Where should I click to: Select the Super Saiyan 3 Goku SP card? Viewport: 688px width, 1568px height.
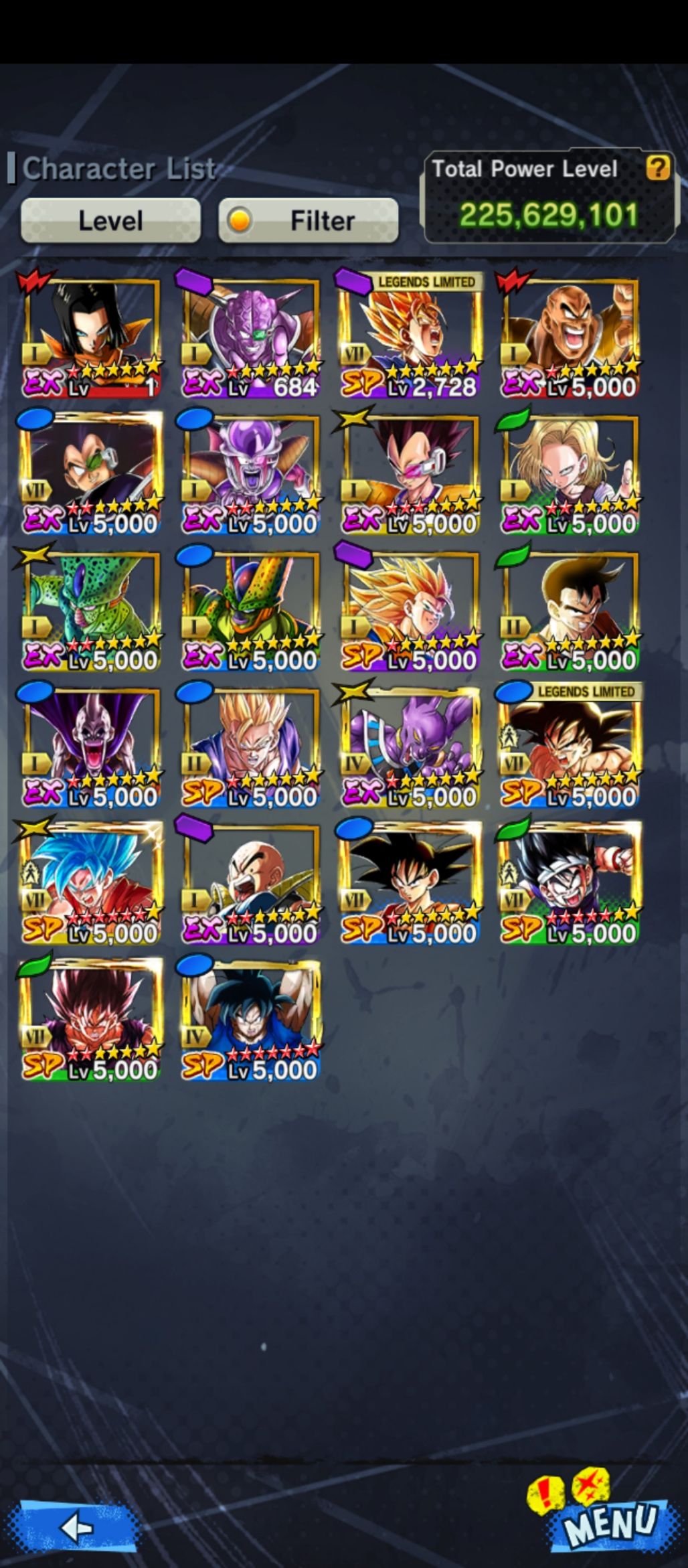click(x=410, y=610)
